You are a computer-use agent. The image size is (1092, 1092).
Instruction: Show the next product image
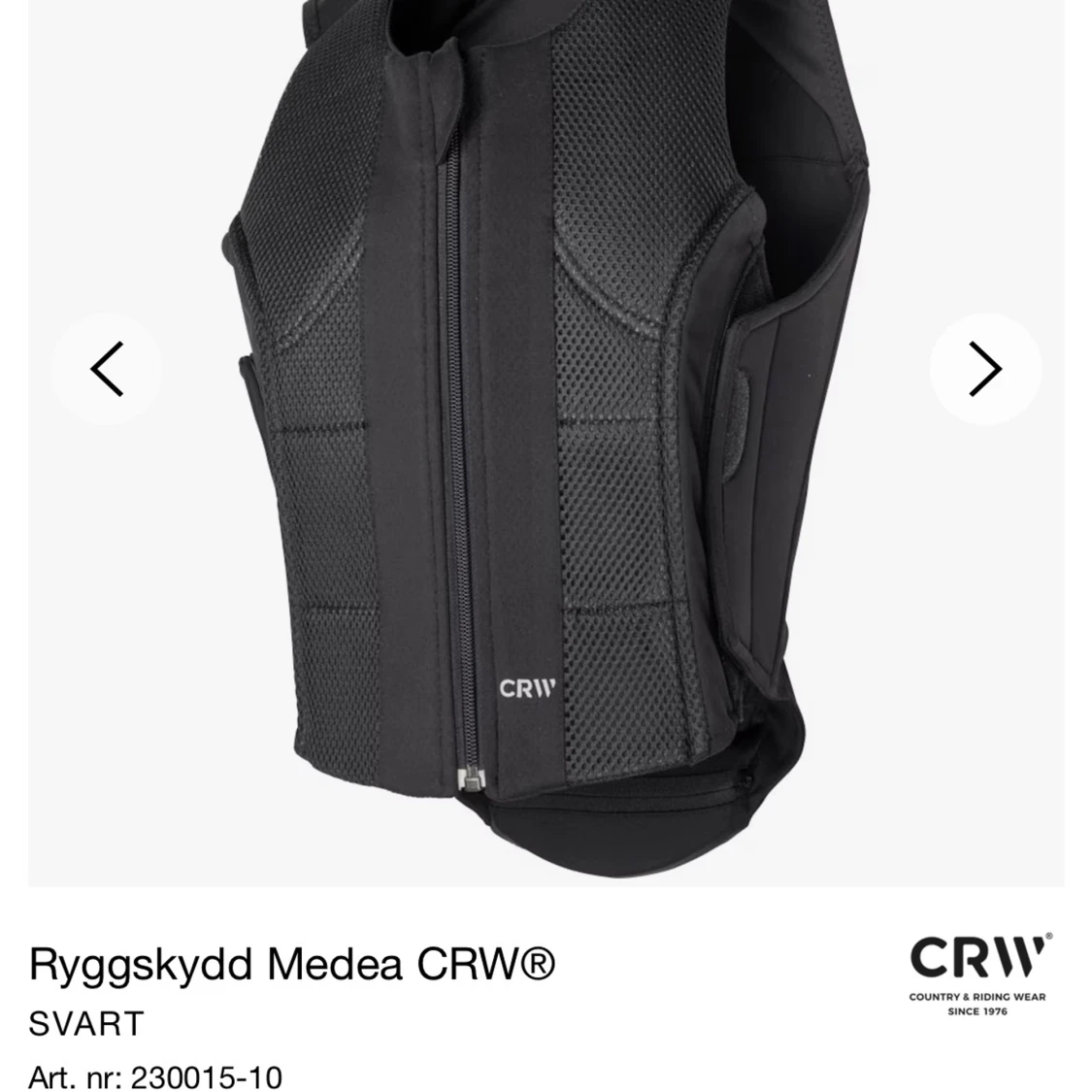click(x=985, y=369)
